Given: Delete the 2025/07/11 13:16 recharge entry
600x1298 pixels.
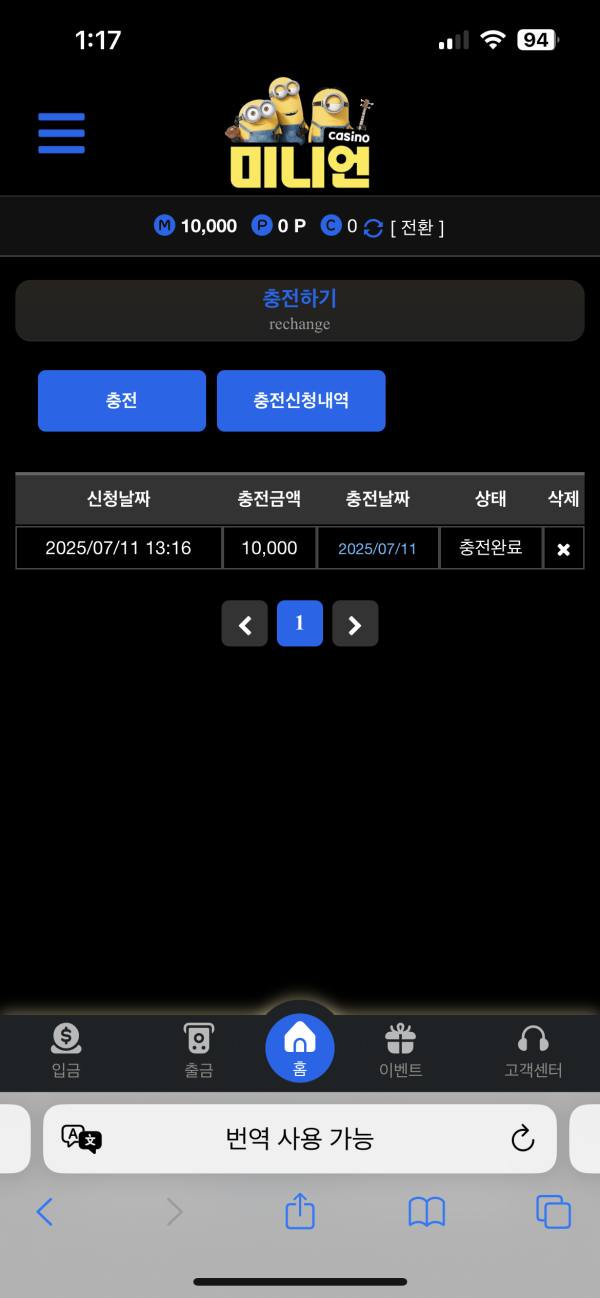Looking at the screenshot, I should 563,549.
